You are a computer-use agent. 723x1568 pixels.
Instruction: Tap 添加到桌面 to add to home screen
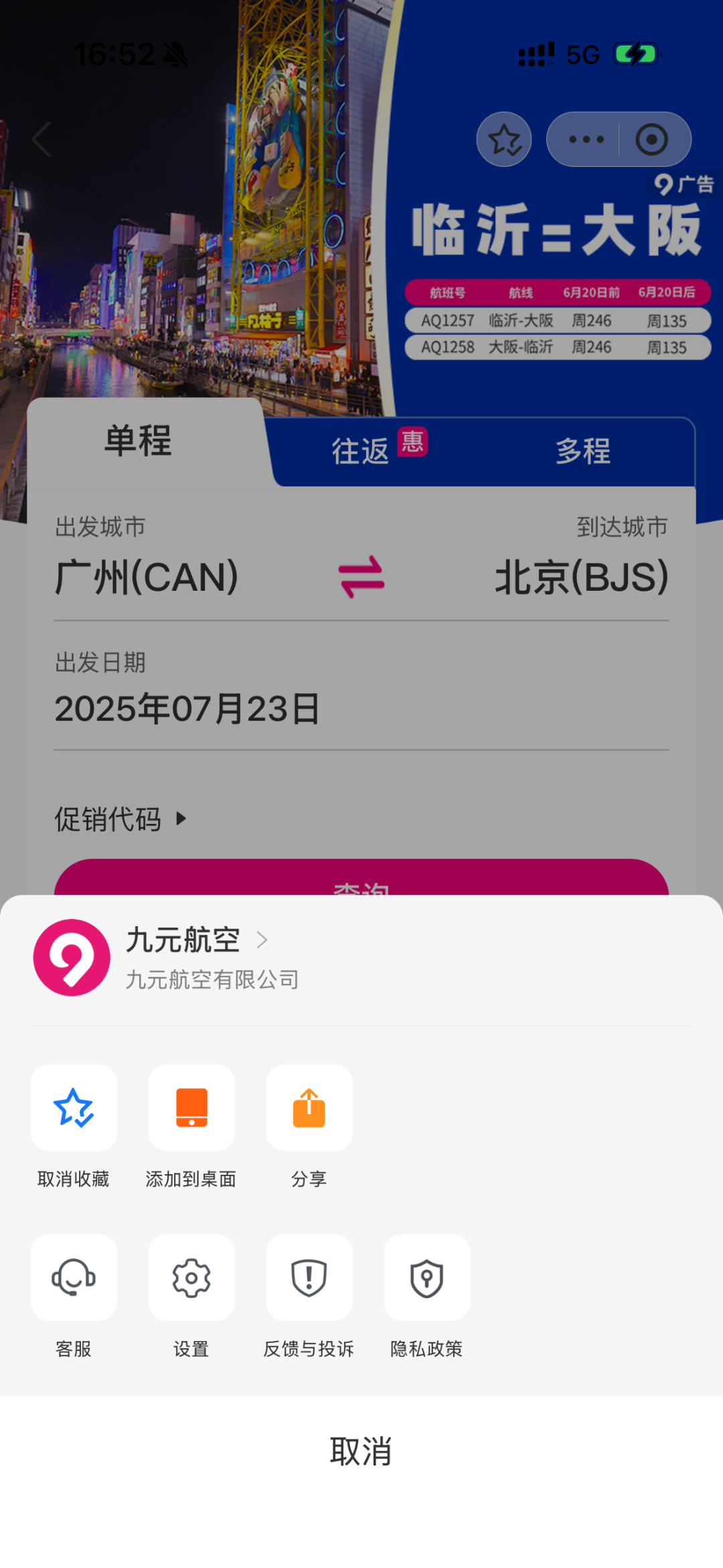[x=191, y=1108]
